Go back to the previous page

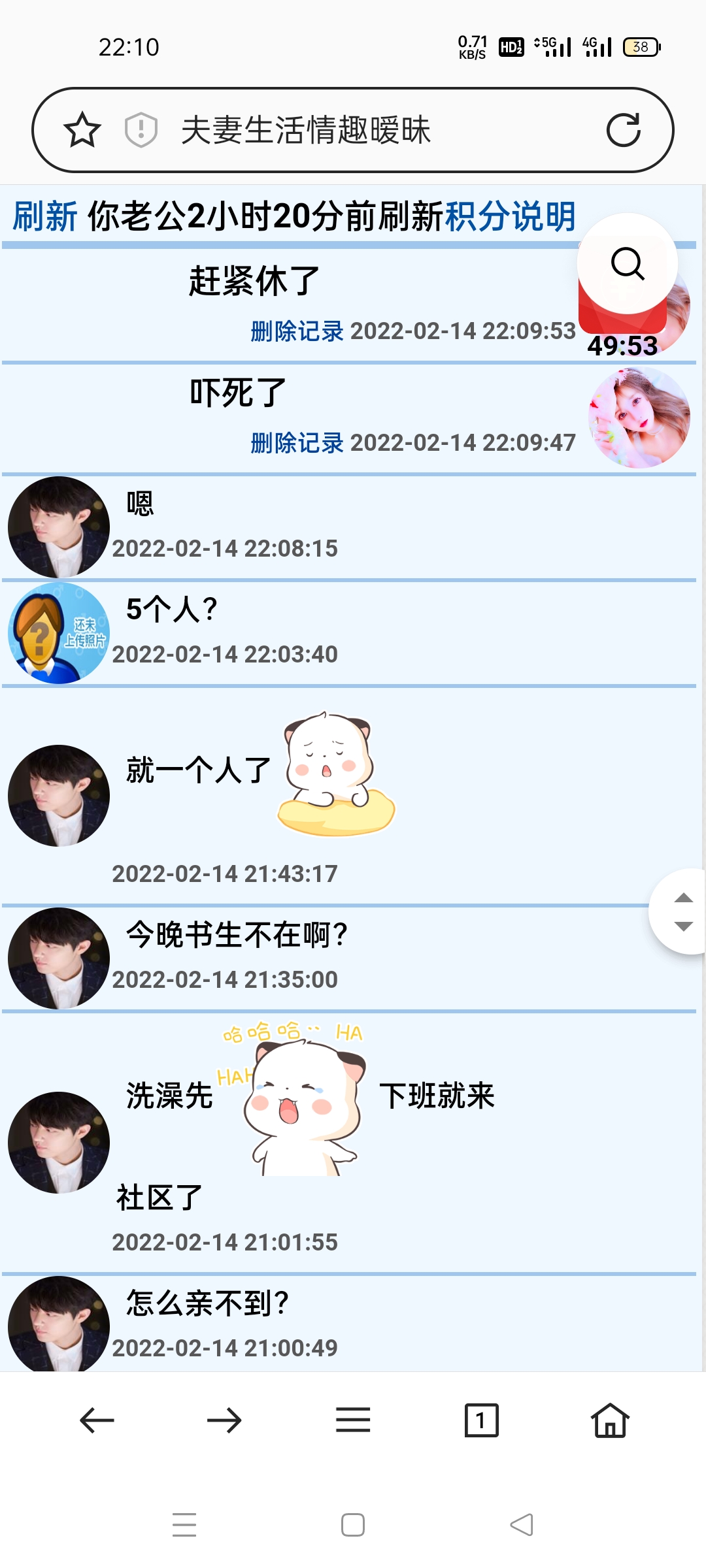(97, 1420)
